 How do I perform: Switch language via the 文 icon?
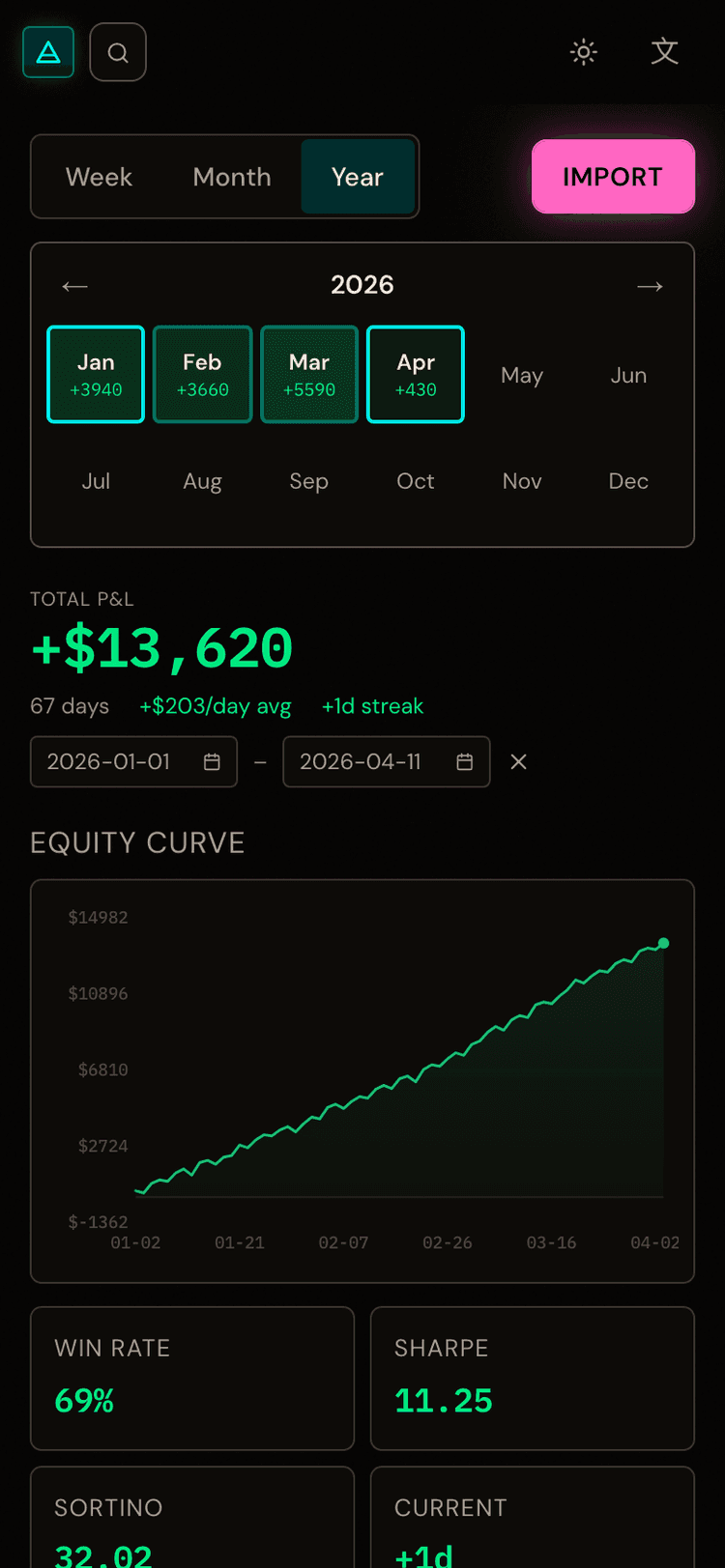click(665, 52)
